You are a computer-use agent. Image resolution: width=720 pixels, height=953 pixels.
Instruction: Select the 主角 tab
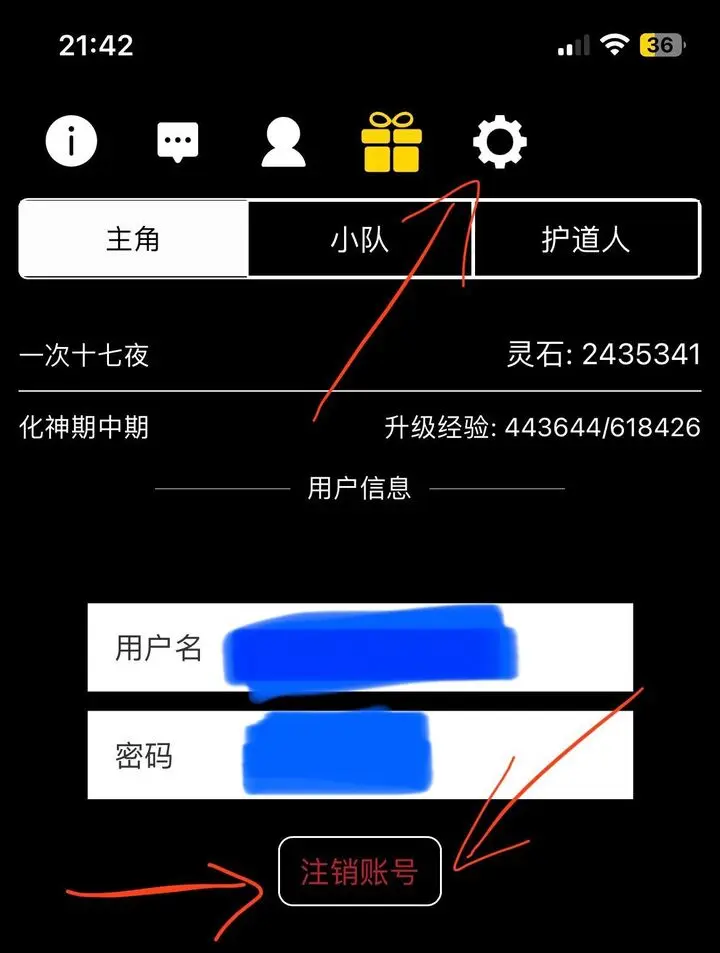click(133, 239)
